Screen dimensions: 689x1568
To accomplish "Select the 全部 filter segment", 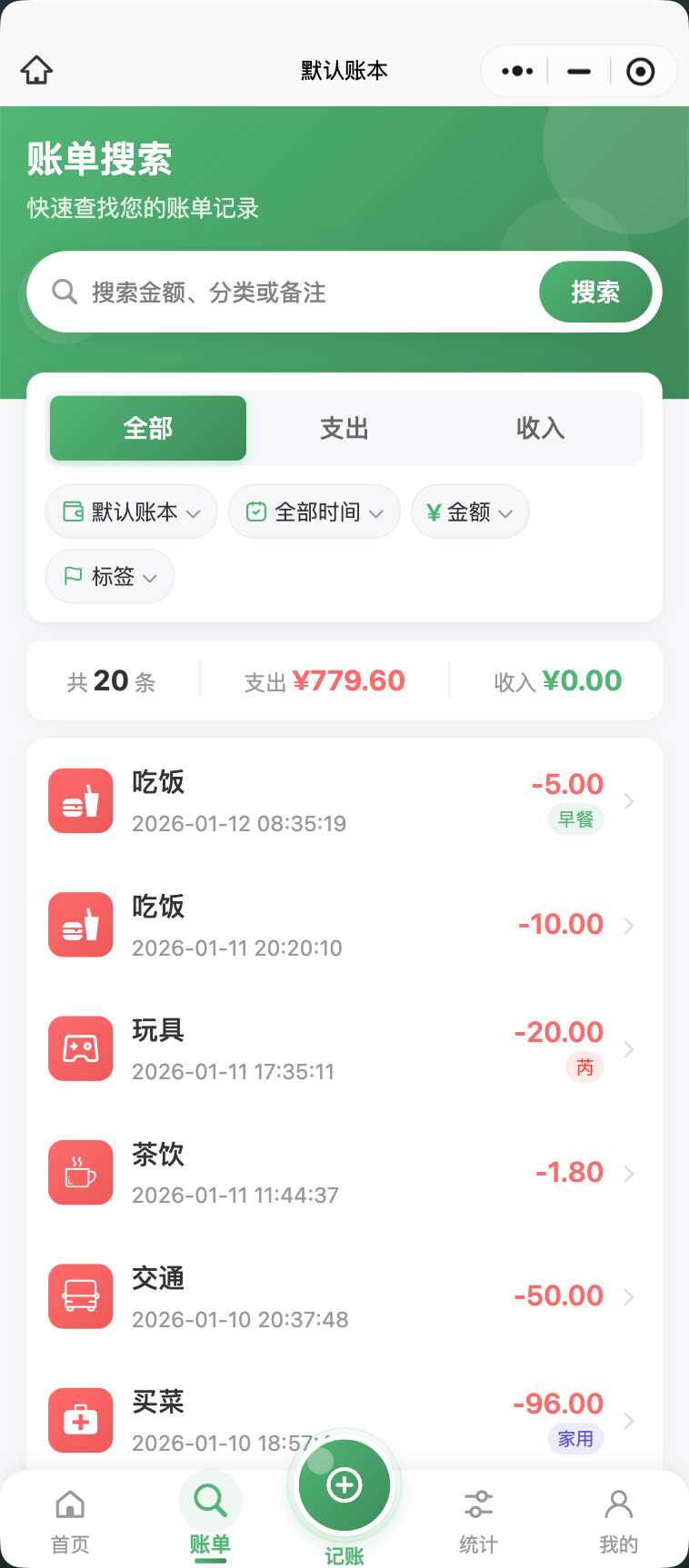I will [x=147, y=428].
